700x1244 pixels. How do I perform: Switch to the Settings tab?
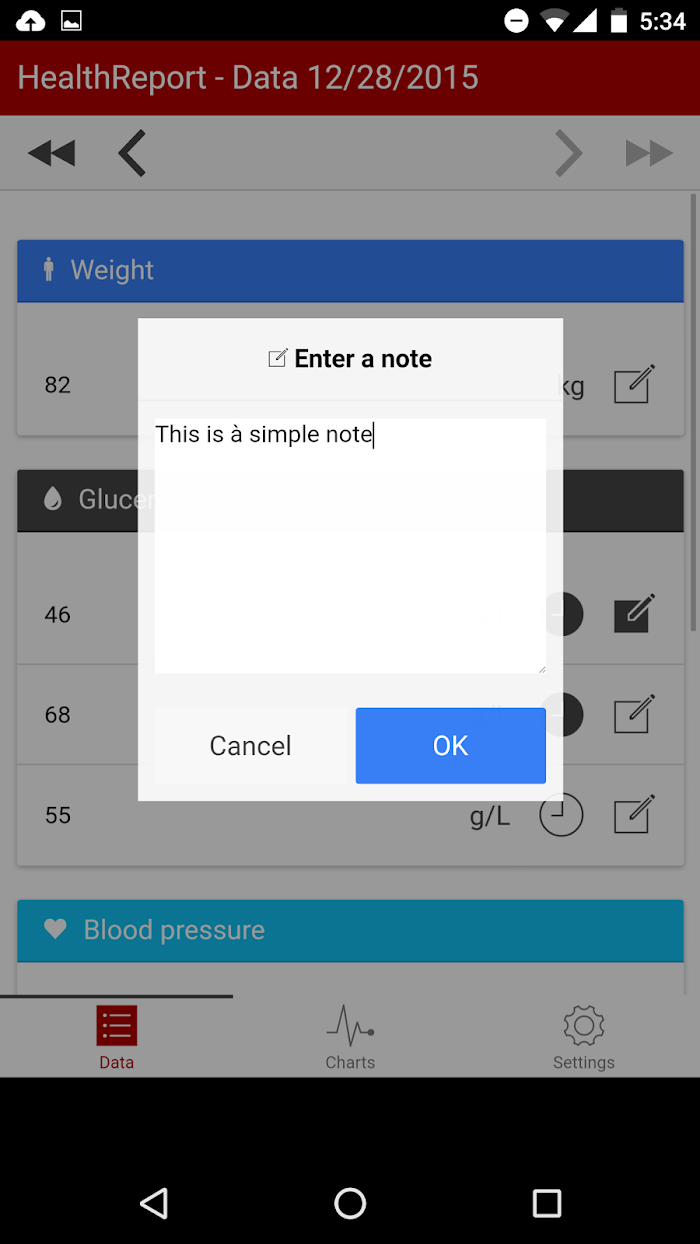pyautogui.click(x=584, y=1037)
